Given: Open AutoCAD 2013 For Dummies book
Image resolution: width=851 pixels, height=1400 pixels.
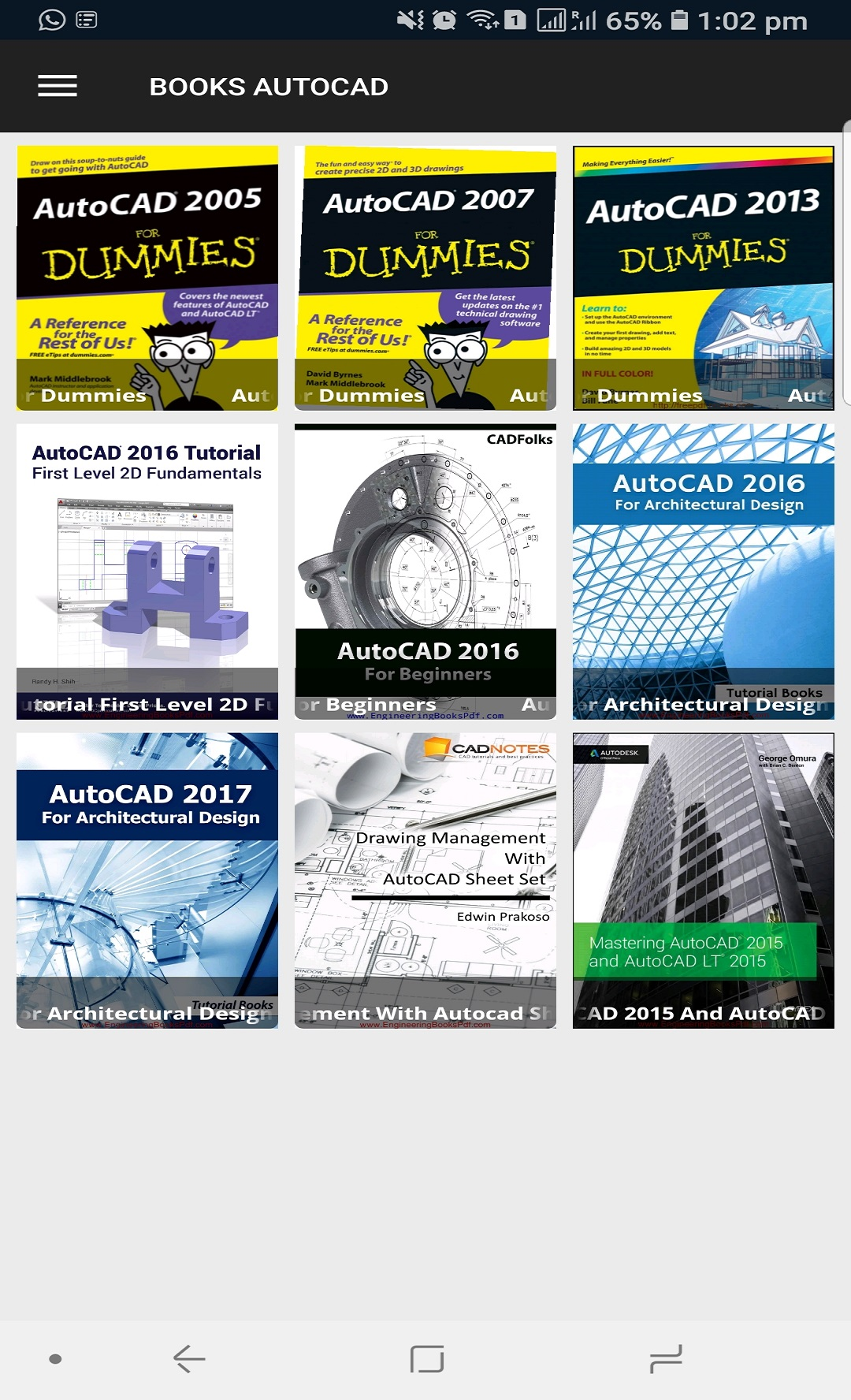Looking at the screenshot, I should coord(703,277).
